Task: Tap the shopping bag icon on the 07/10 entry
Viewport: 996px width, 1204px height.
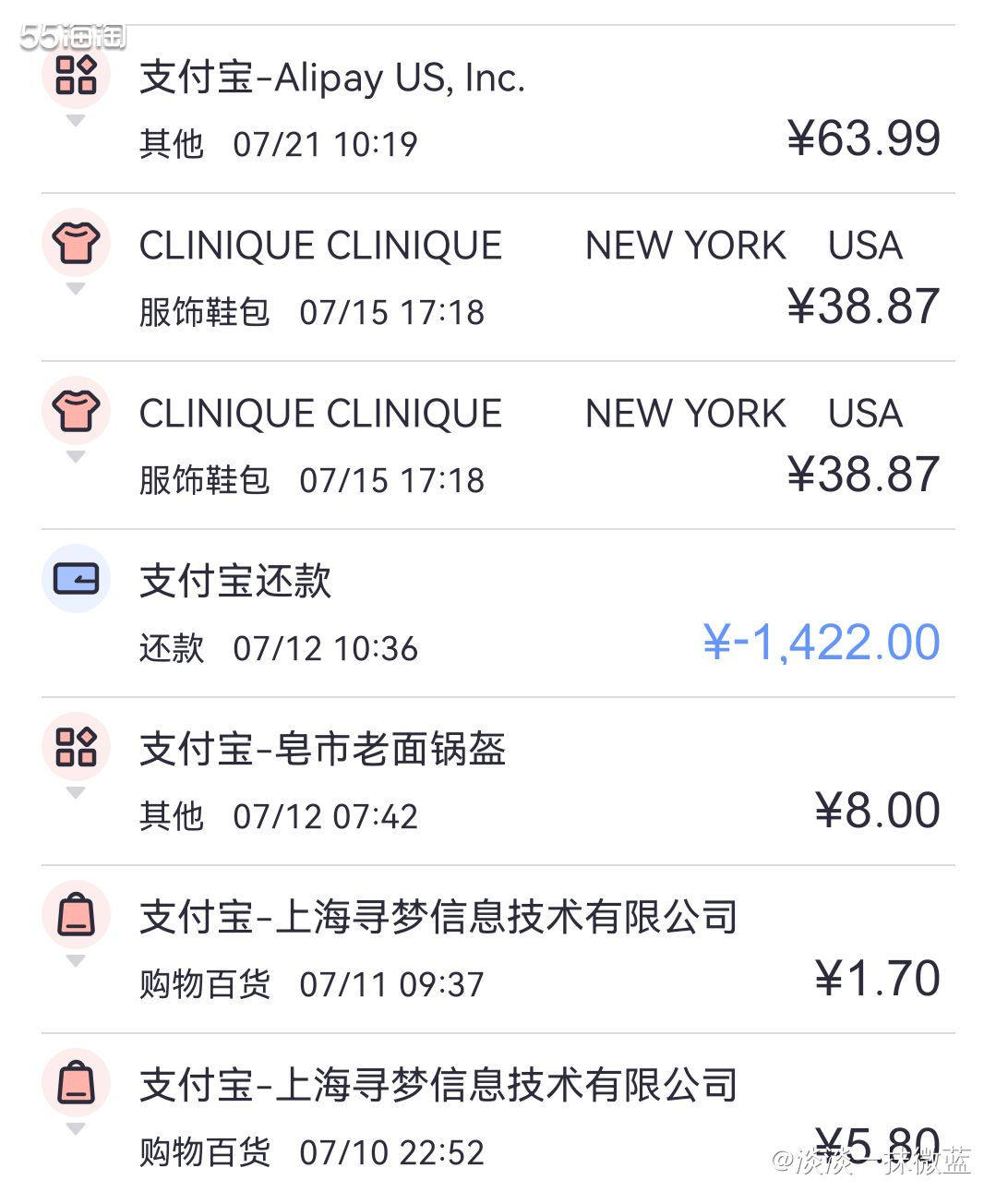Action: pyautogui.click(x=76, y=1082)
